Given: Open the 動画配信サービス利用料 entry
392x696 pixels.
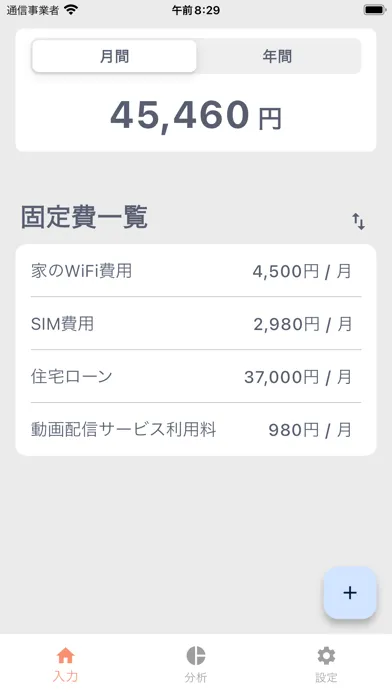Looking at the screenshot, I should 196,429.
